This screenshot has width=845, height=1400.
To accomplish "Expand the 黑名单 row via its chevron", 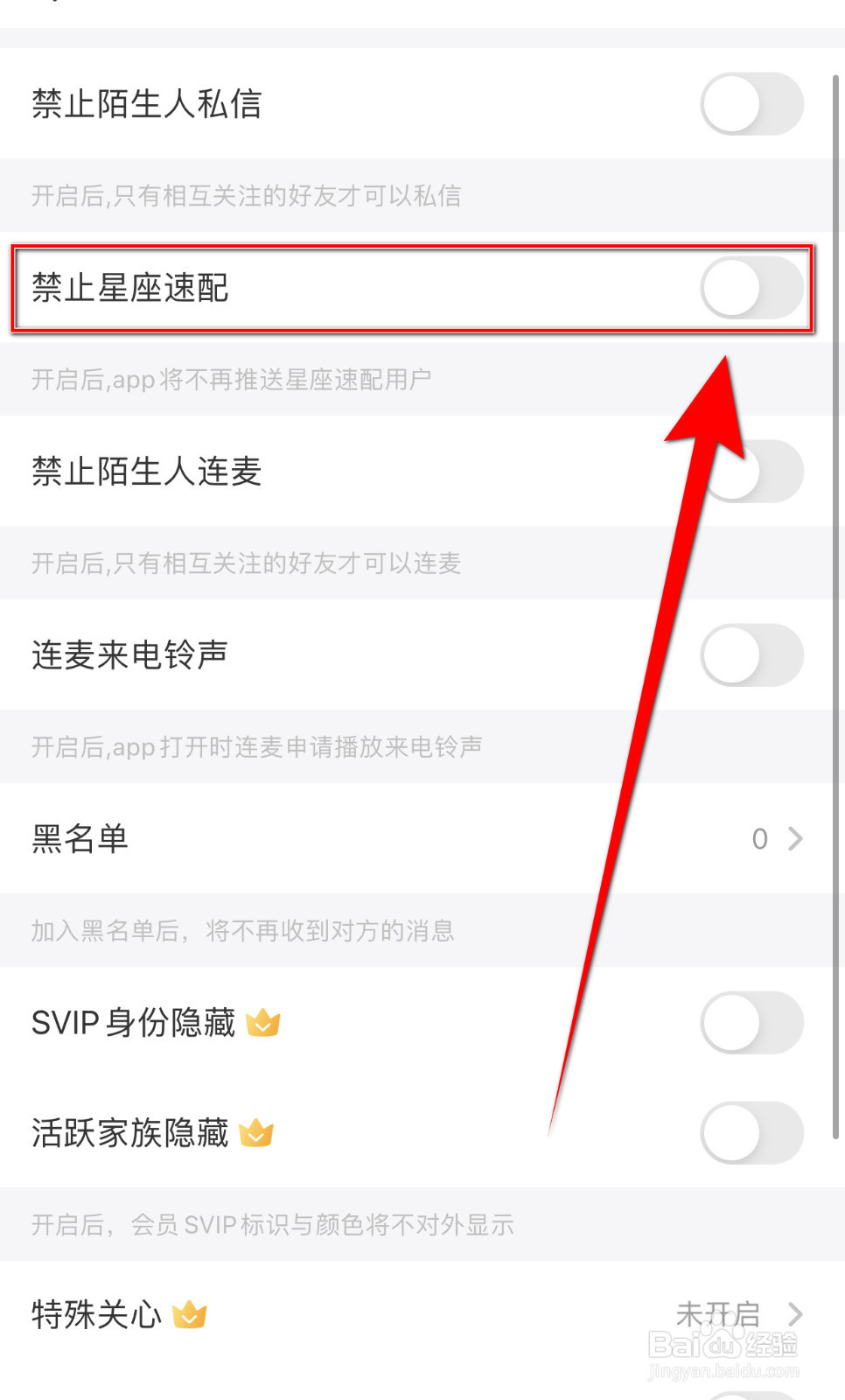I will point(794,838).
